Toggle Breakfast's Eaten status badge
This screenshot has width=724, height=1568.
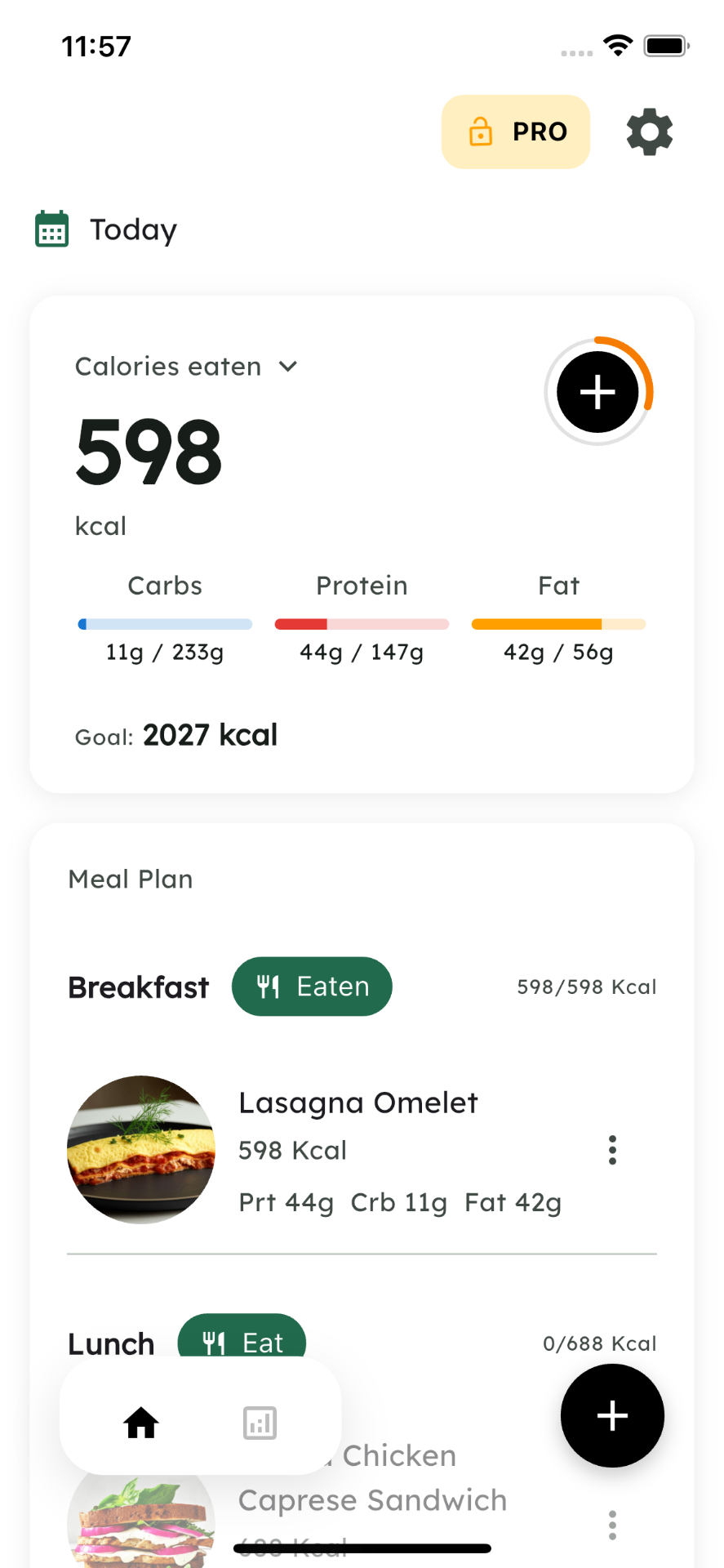click(312, 986)
